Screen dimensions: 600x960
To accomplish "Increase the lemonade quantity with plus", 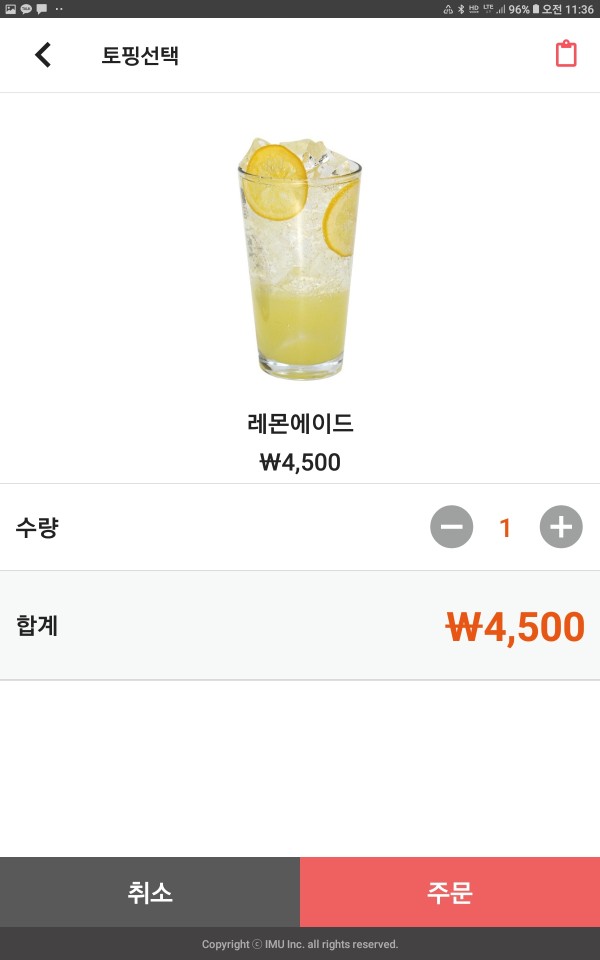I will click(x=561, y=527).
